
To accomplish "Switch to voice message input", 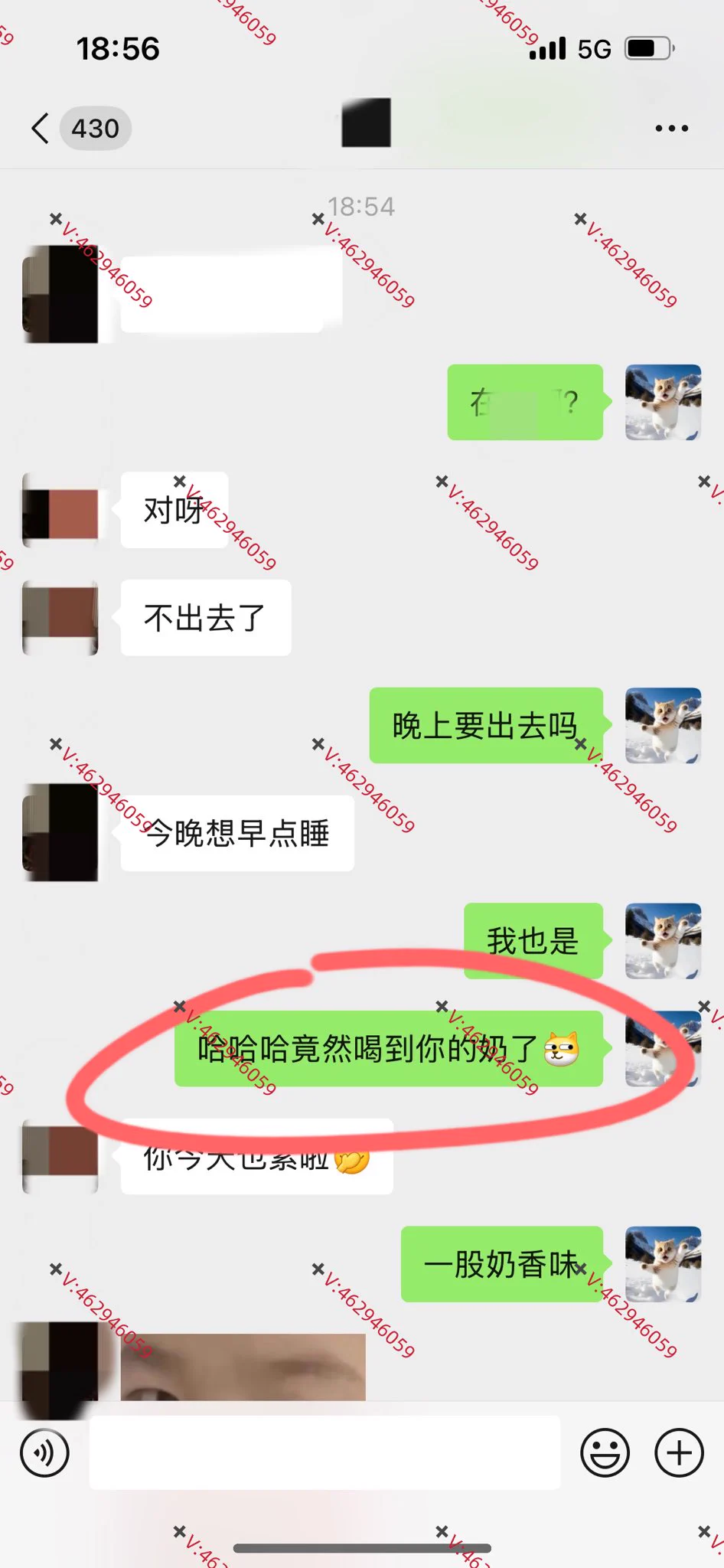I will tap(44, 1452).
